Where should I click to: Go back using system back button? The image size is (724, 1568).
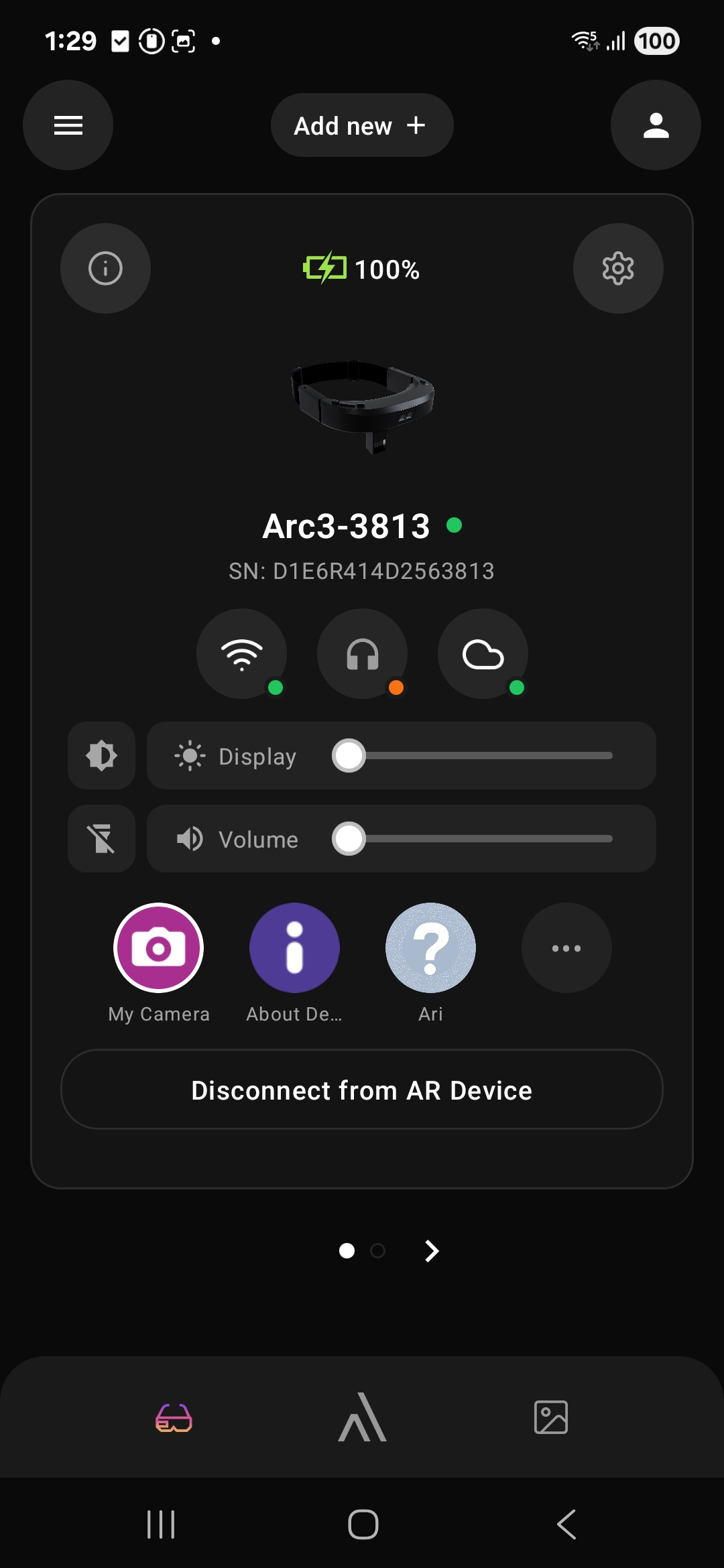(566, 1524)
